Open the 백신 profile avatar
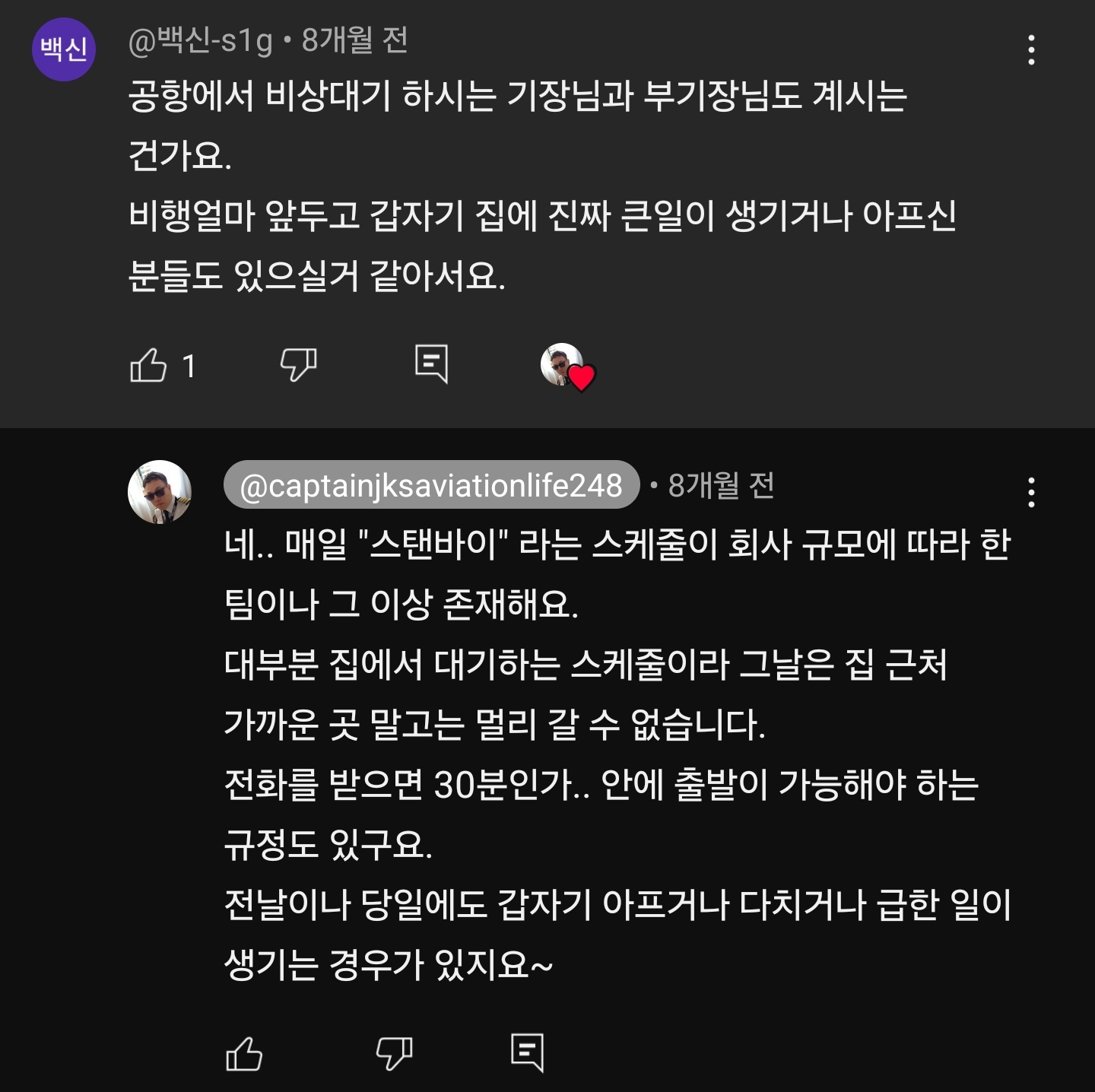The image size is (1095, 1092). (x=64, y=49)
